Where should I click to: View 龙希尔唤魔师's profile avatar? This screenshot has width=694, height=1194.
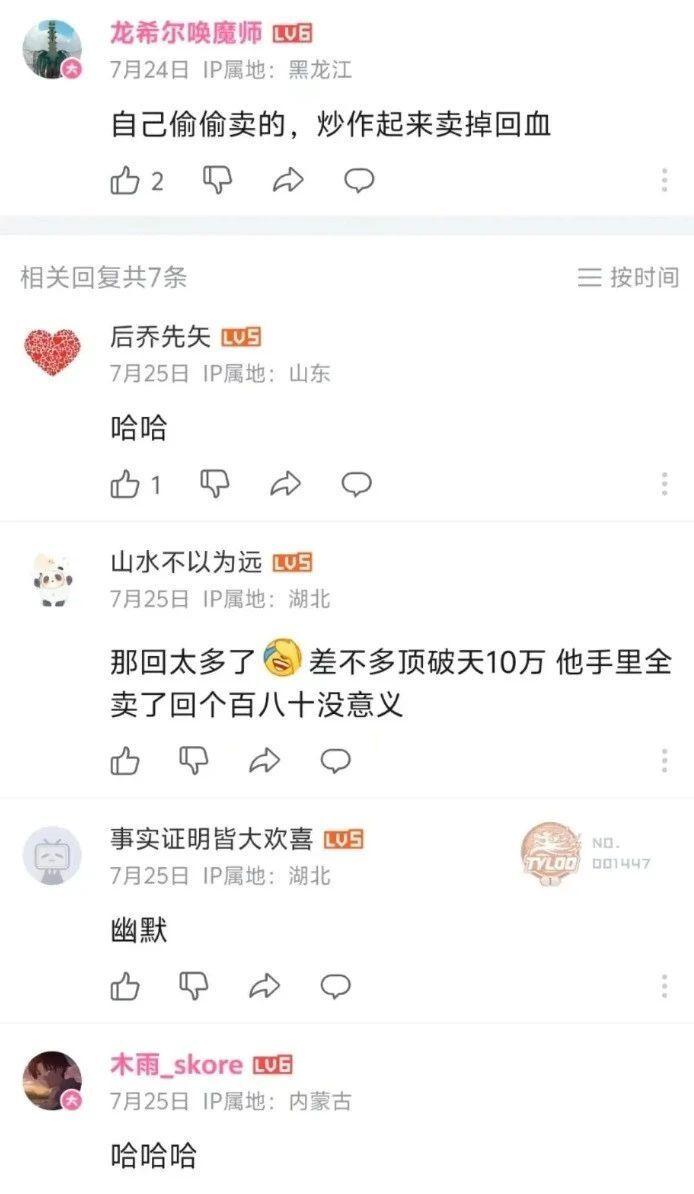click(51, 48)
